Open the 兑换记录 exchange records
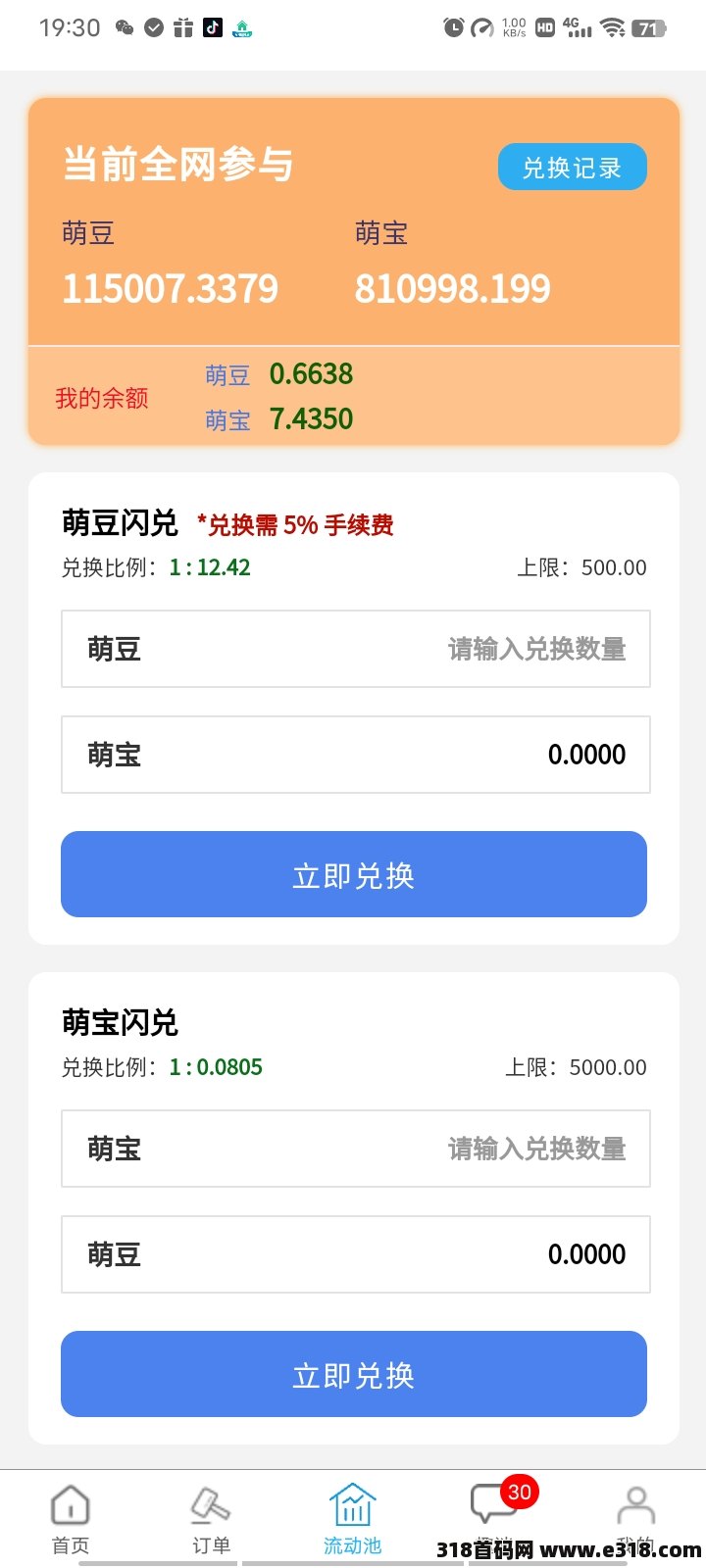Image resolution: width=706 pixels, height=1568 pixels. (x=573, y=168)
